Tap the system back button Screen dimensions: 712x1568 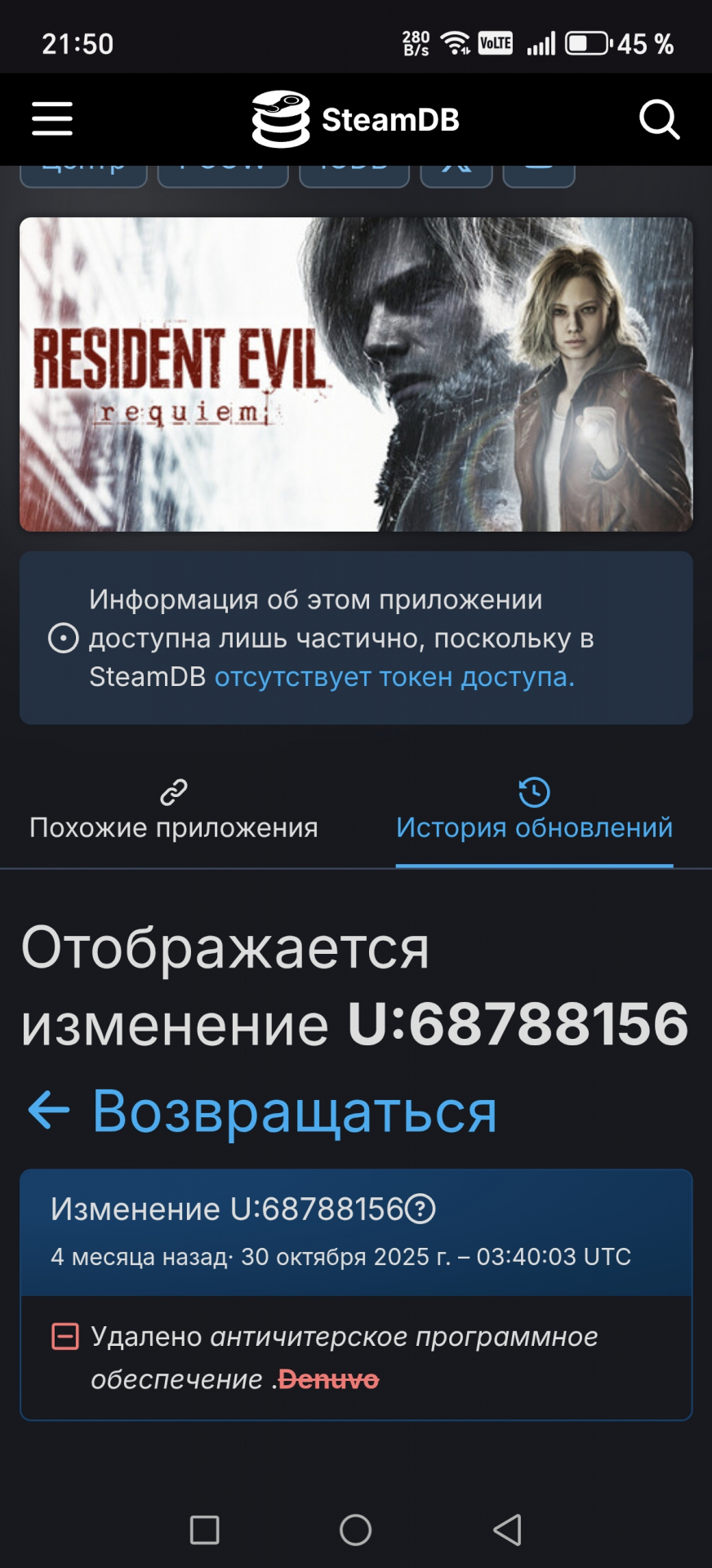click(507, 1530)
